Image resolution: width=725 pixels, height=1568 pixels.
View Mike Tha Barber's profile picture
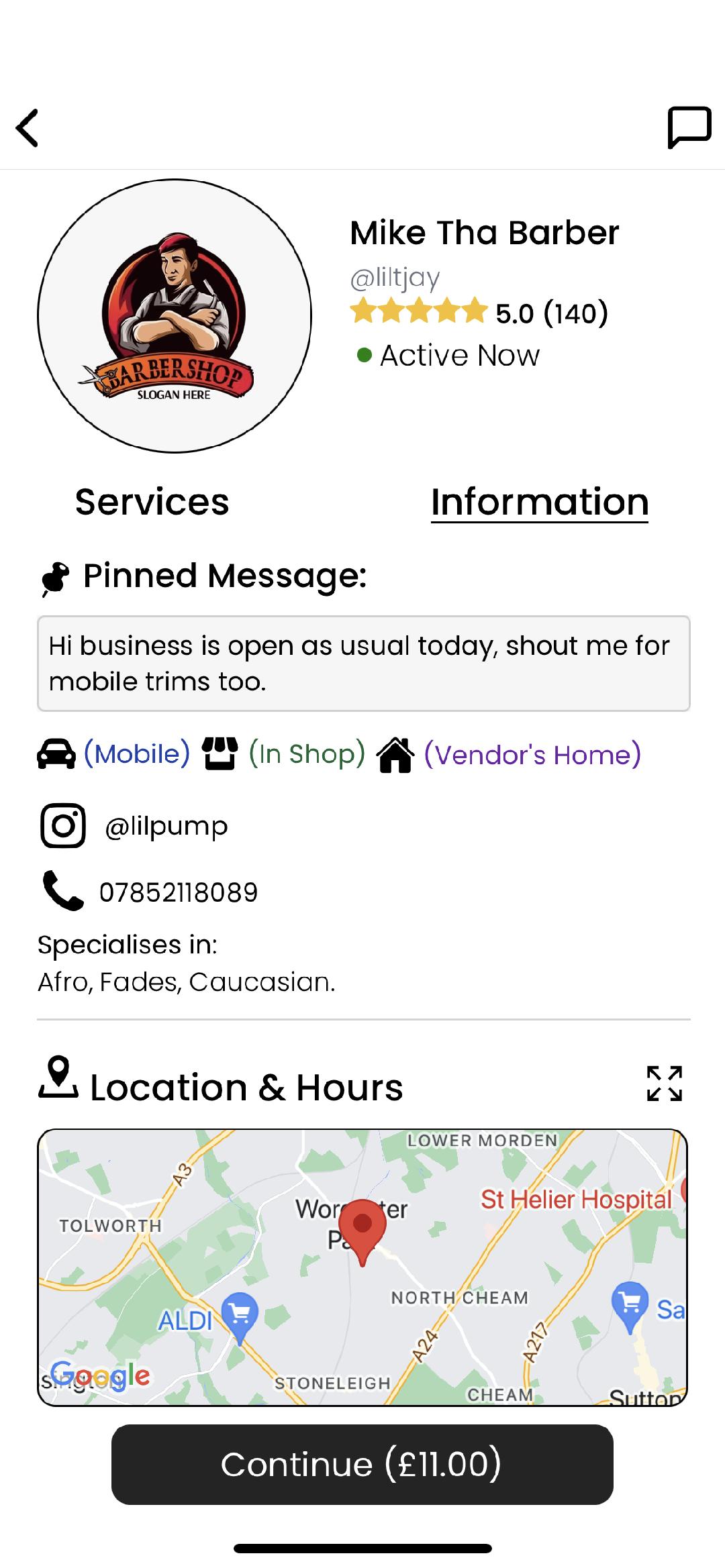pyautogui.click(x=175, y=315)
